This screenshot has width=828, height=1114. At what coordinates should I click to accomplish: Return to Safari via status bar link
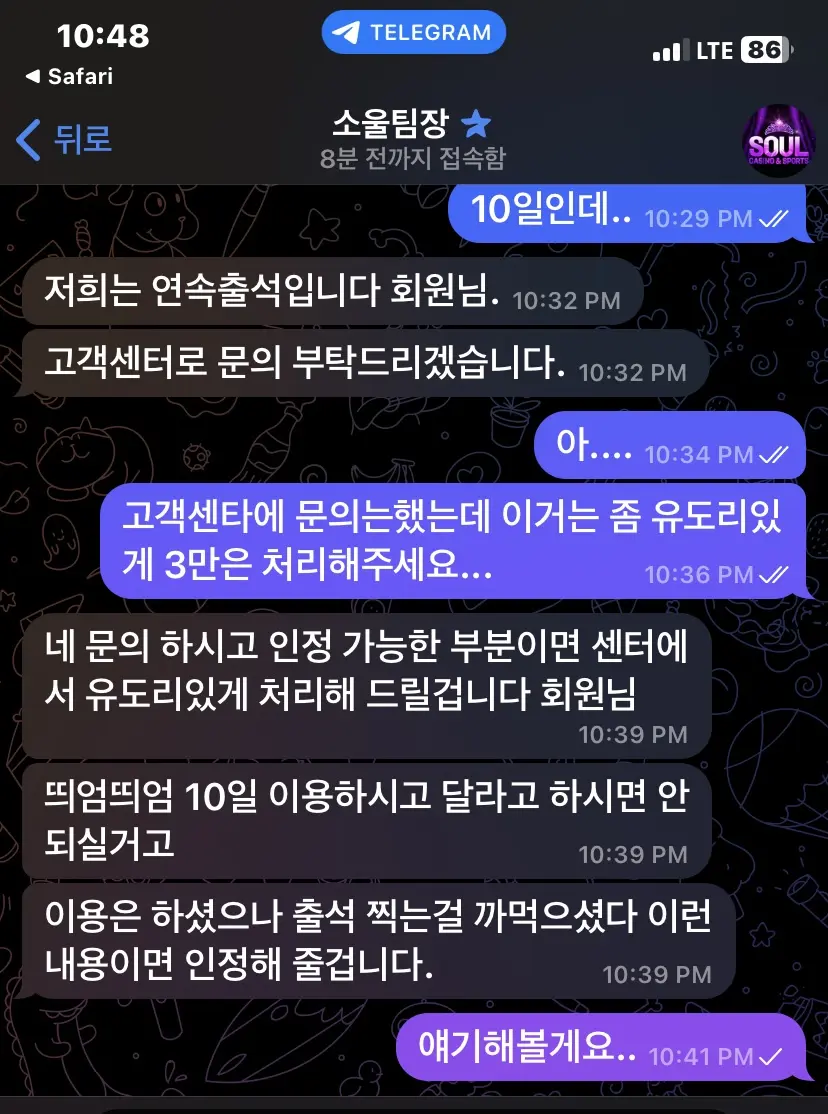tap(69, 76)
